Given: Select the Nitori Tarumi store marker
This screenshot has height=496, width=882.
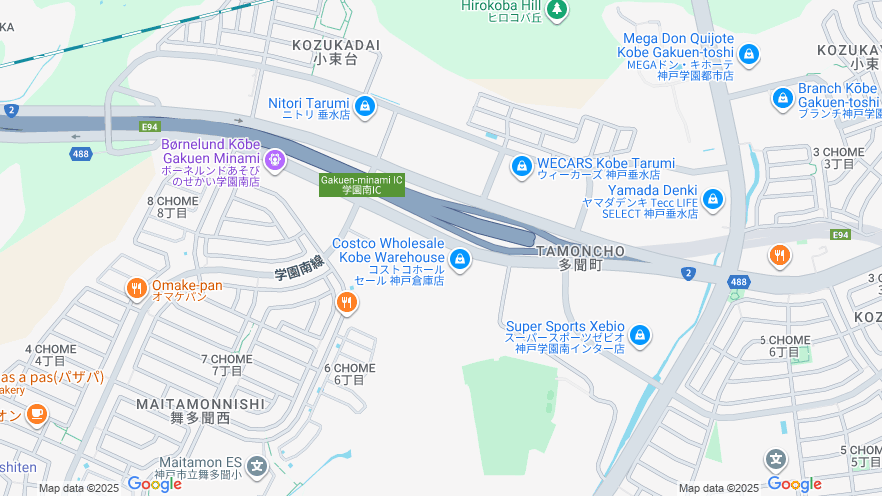Looking at the screenshot, I should pyautogui.click(x=365, y=105).
